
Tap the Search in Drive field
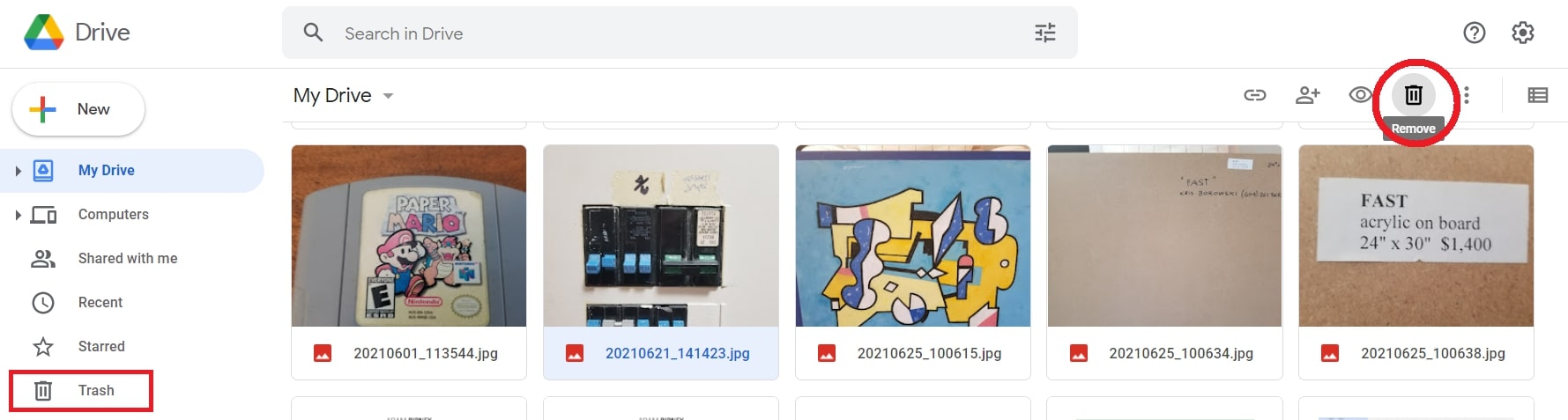(670, 33)
